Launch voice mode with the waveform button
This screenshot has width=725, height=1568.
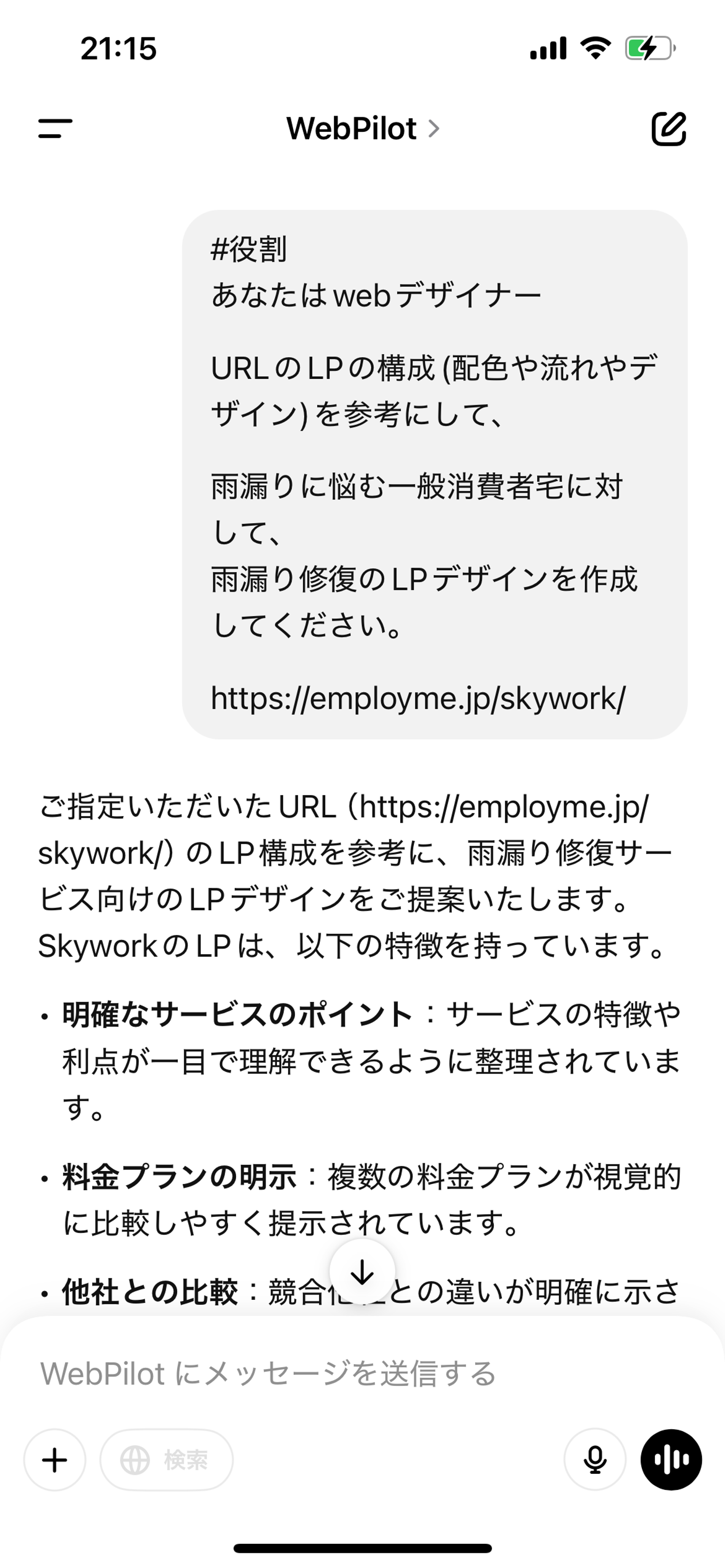(x=671, y=1460)
